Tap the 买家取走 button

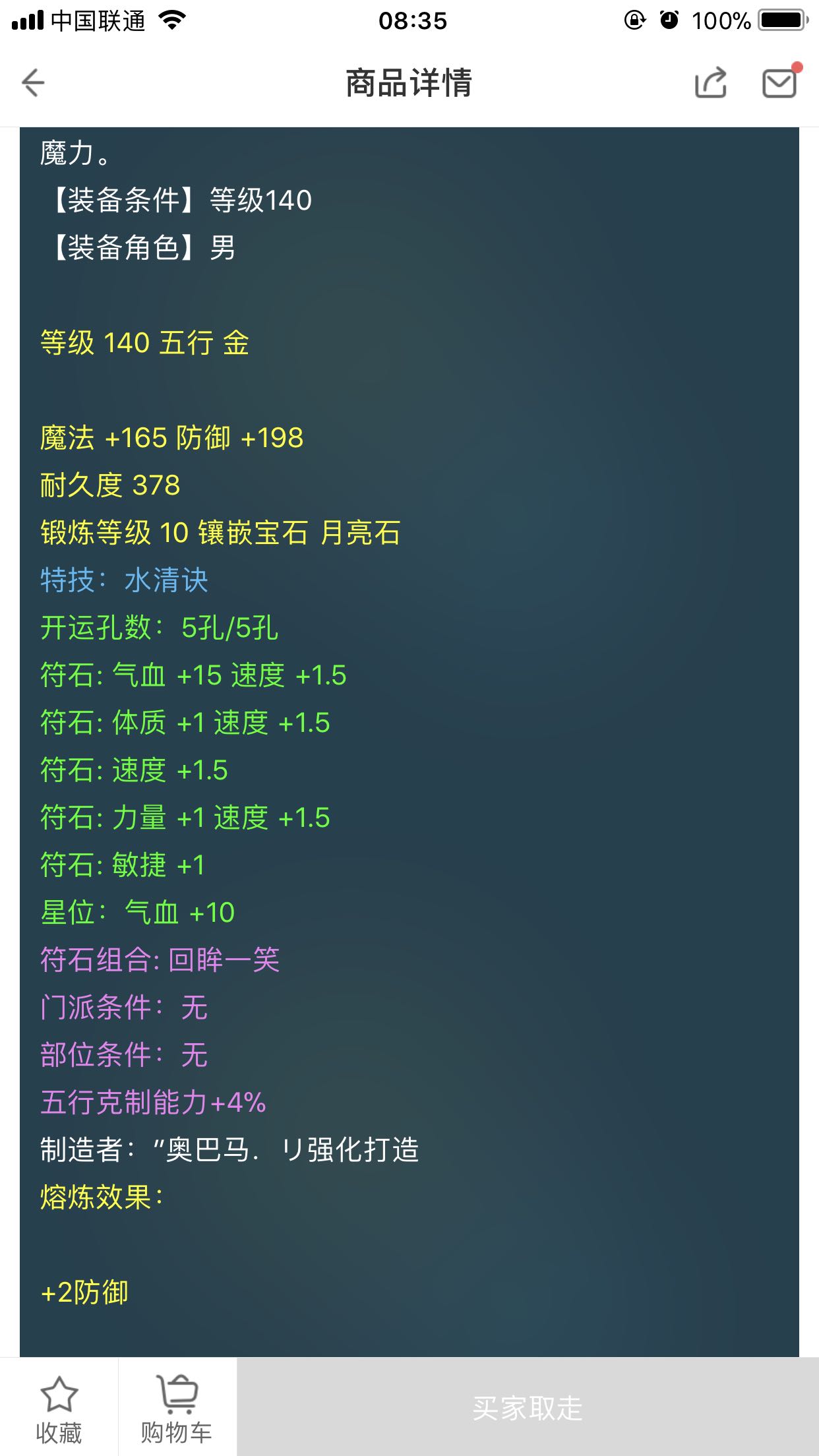pos(528,1408)
